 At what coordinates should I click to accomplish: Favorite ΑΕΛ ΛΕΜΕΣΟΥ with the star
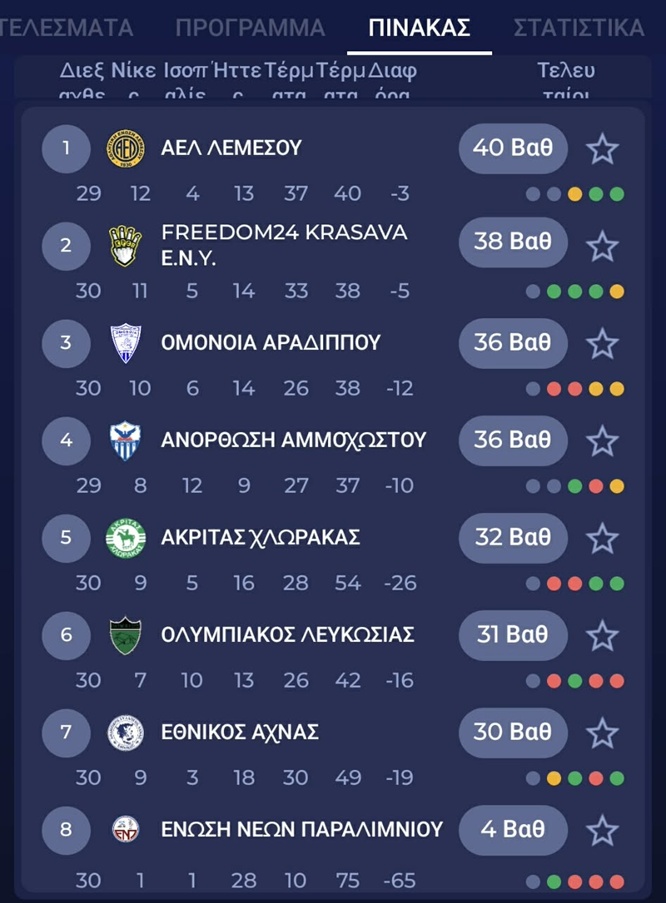602,149
